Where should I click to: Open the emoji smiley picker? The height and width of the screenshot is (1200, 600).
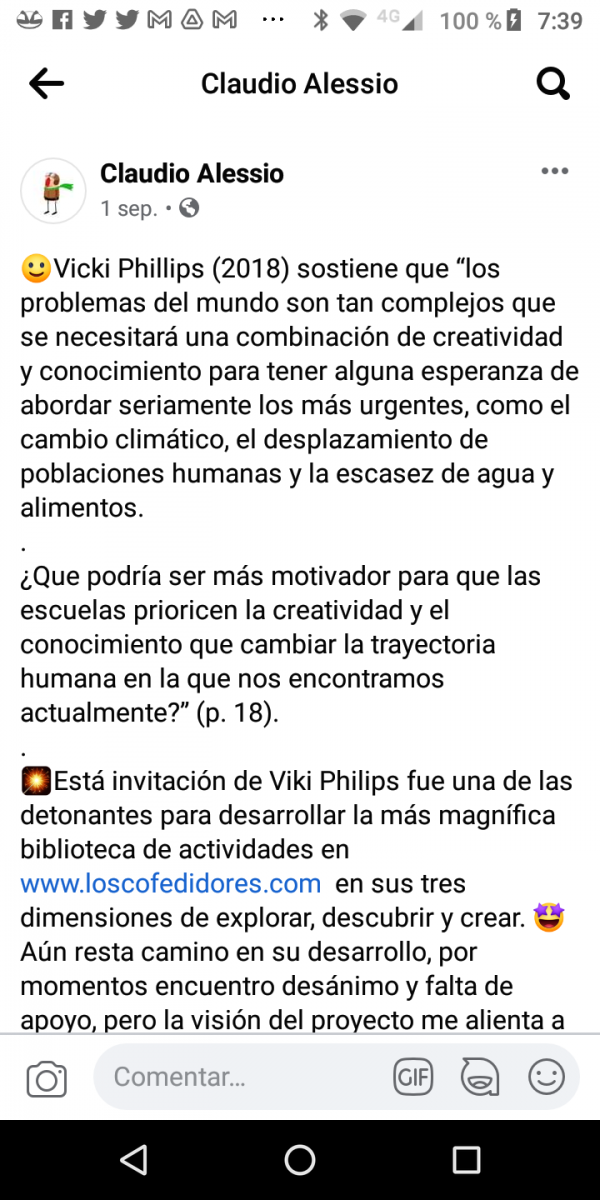(x=546, y=1077)
